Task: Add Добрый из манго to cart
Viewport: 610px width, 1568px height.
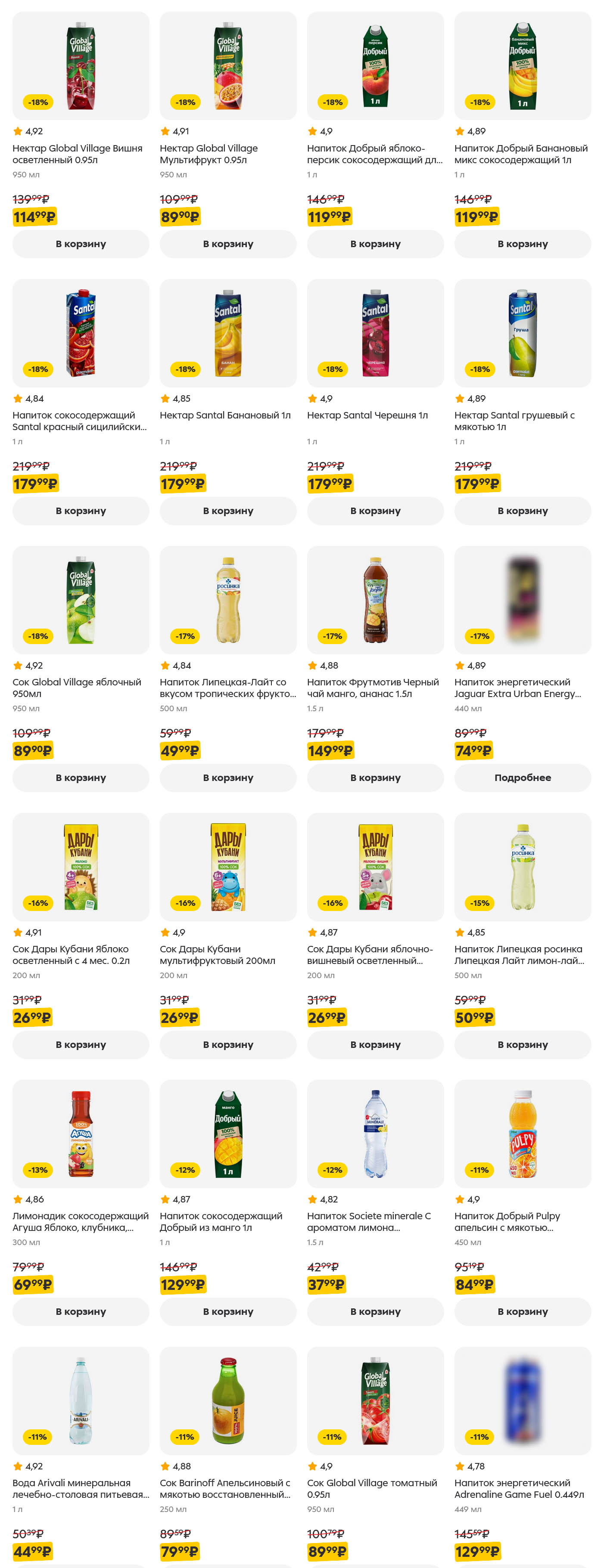Action: (228, 1311)
